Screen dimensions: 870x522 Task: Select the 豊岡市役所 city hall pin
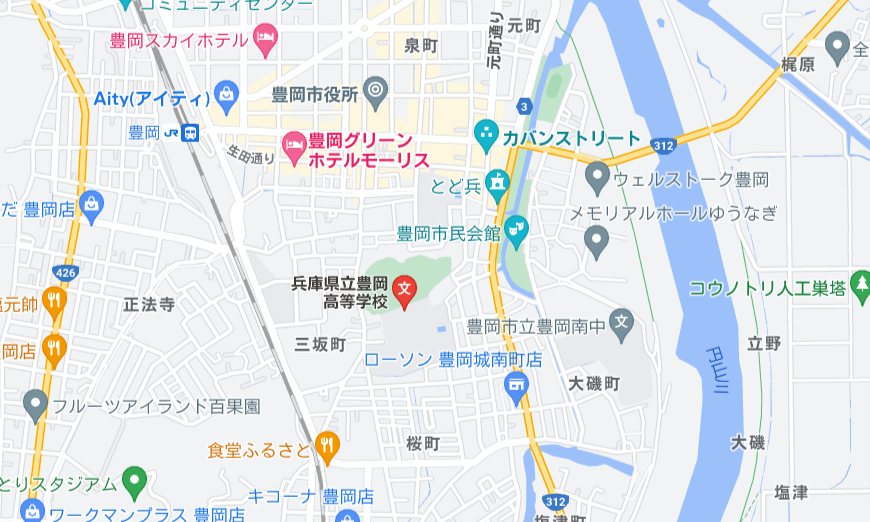[376, 93]
